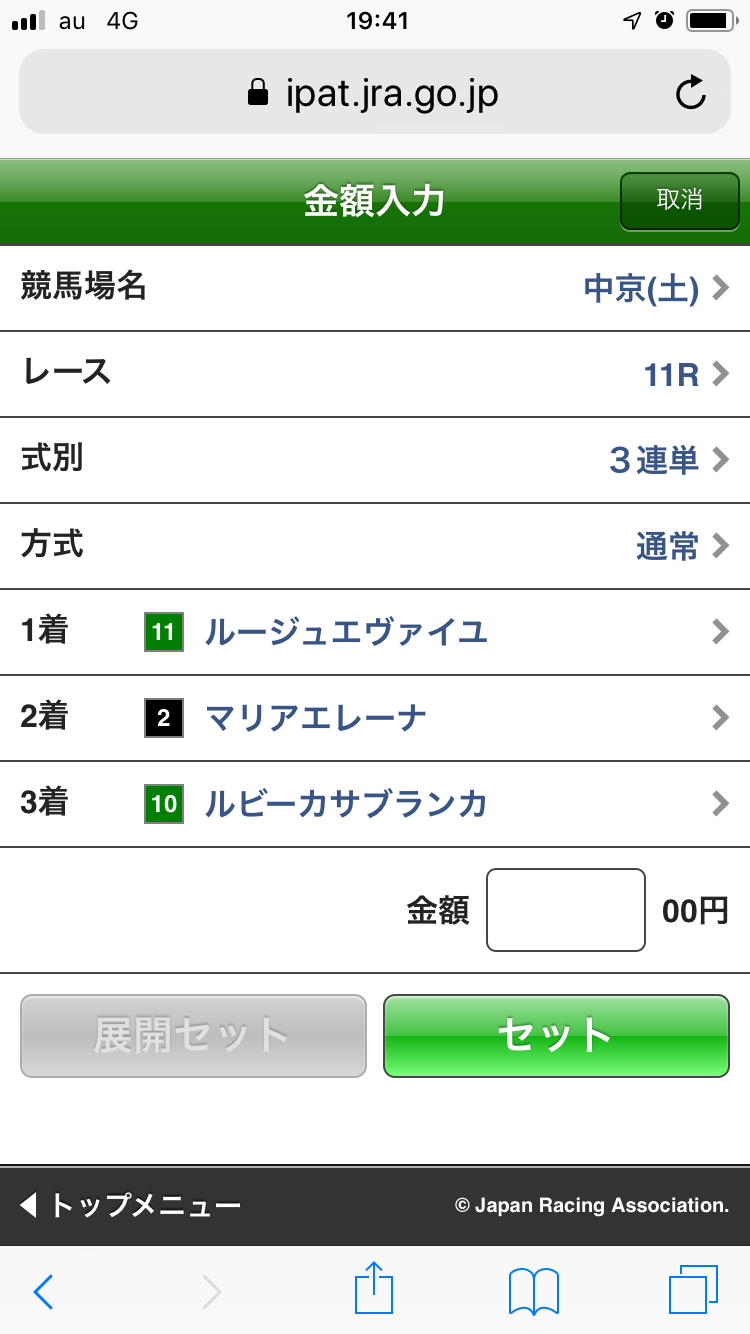
Task: Tap the green セット button
Action: [x=556, y=1036]
